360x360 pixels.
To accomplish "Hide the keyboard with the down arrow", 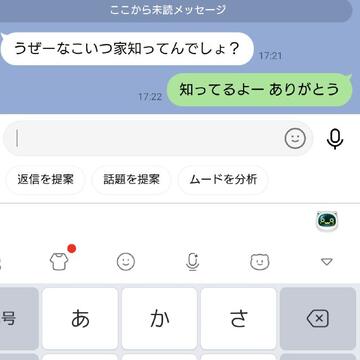I will tap(327, 262).
